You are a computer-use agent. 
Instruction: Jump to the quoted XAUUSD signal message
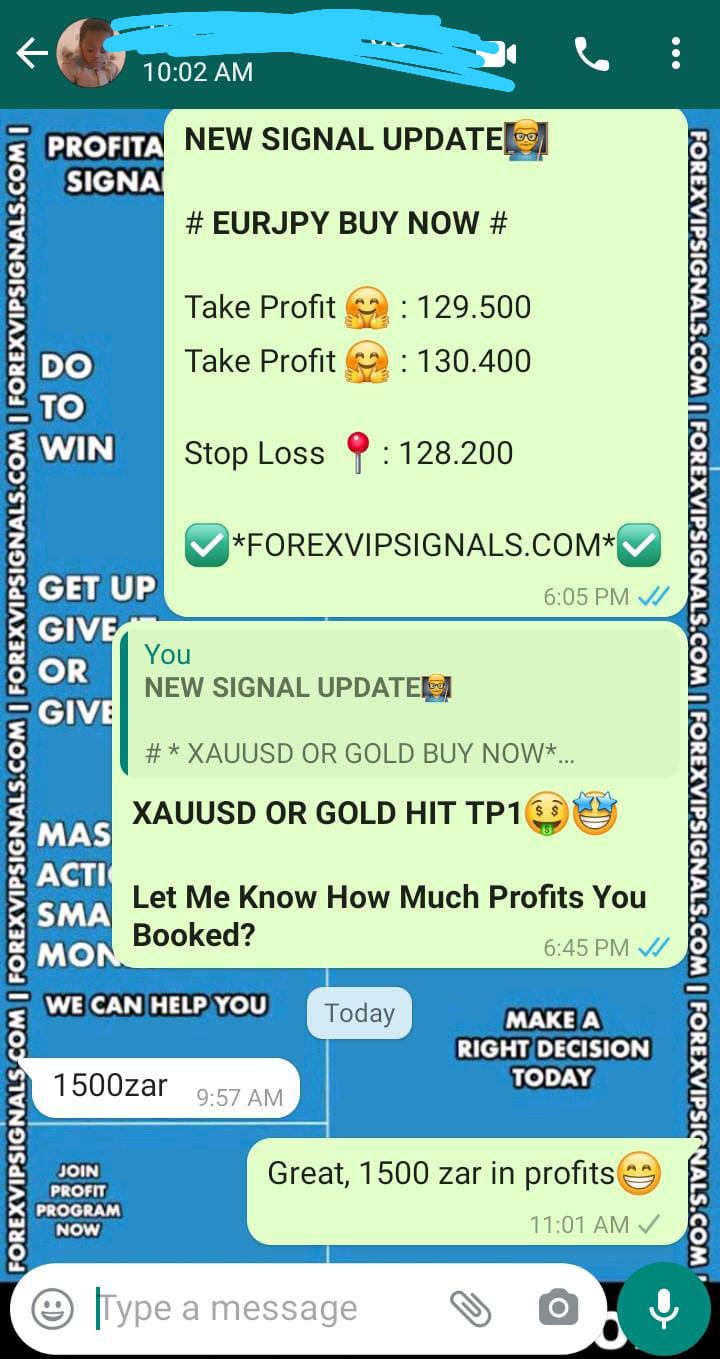400,704
